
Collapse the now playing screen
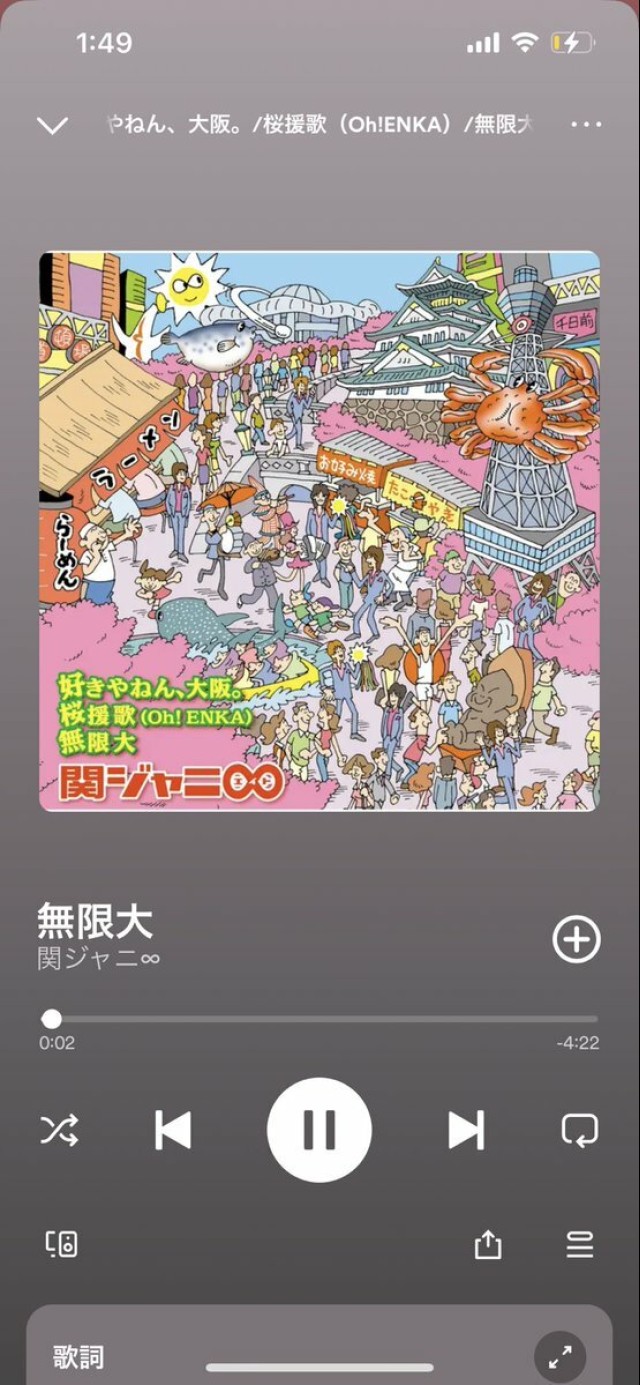(51, 125)
